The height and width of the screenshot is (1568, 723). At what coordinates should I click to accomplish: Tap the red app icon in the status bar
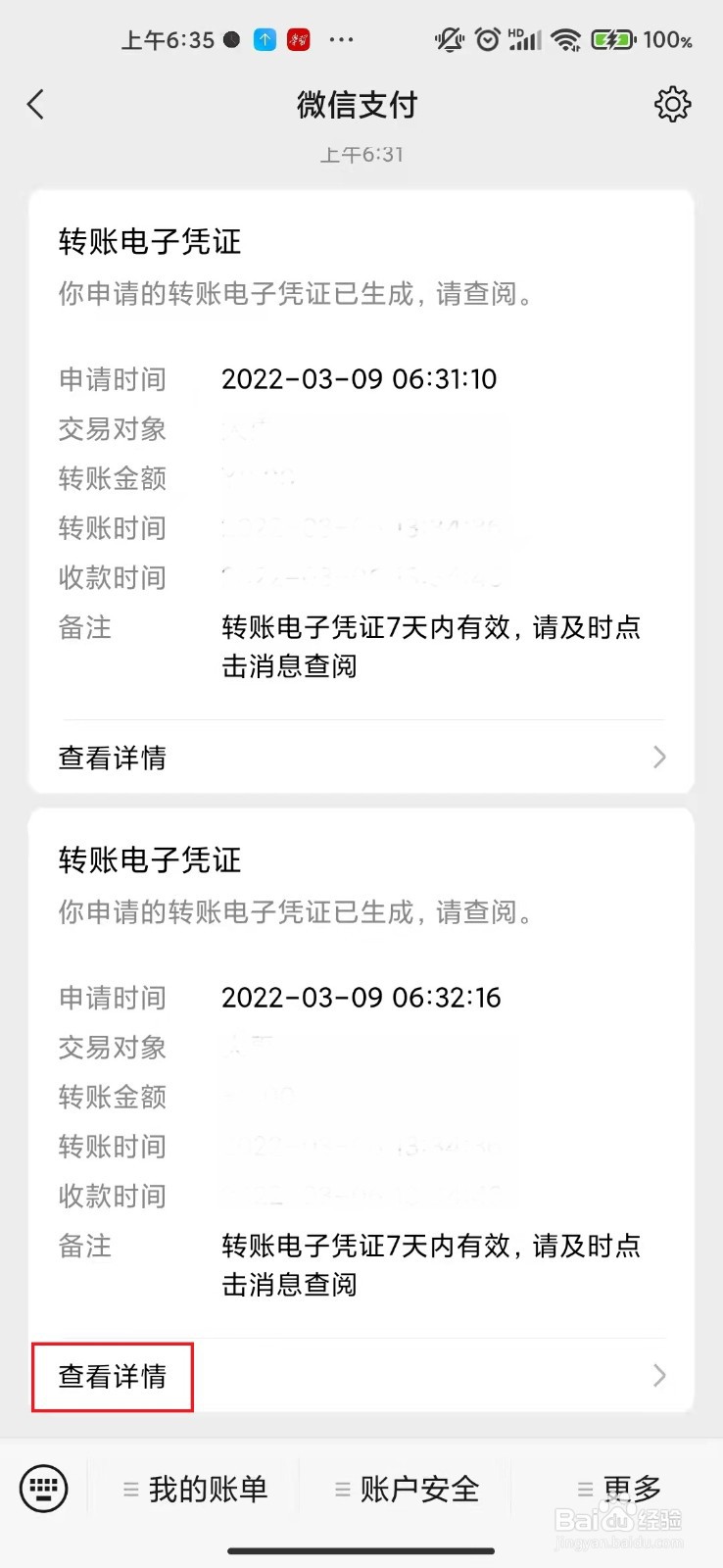pyautogui.click(x=298, y=40)
